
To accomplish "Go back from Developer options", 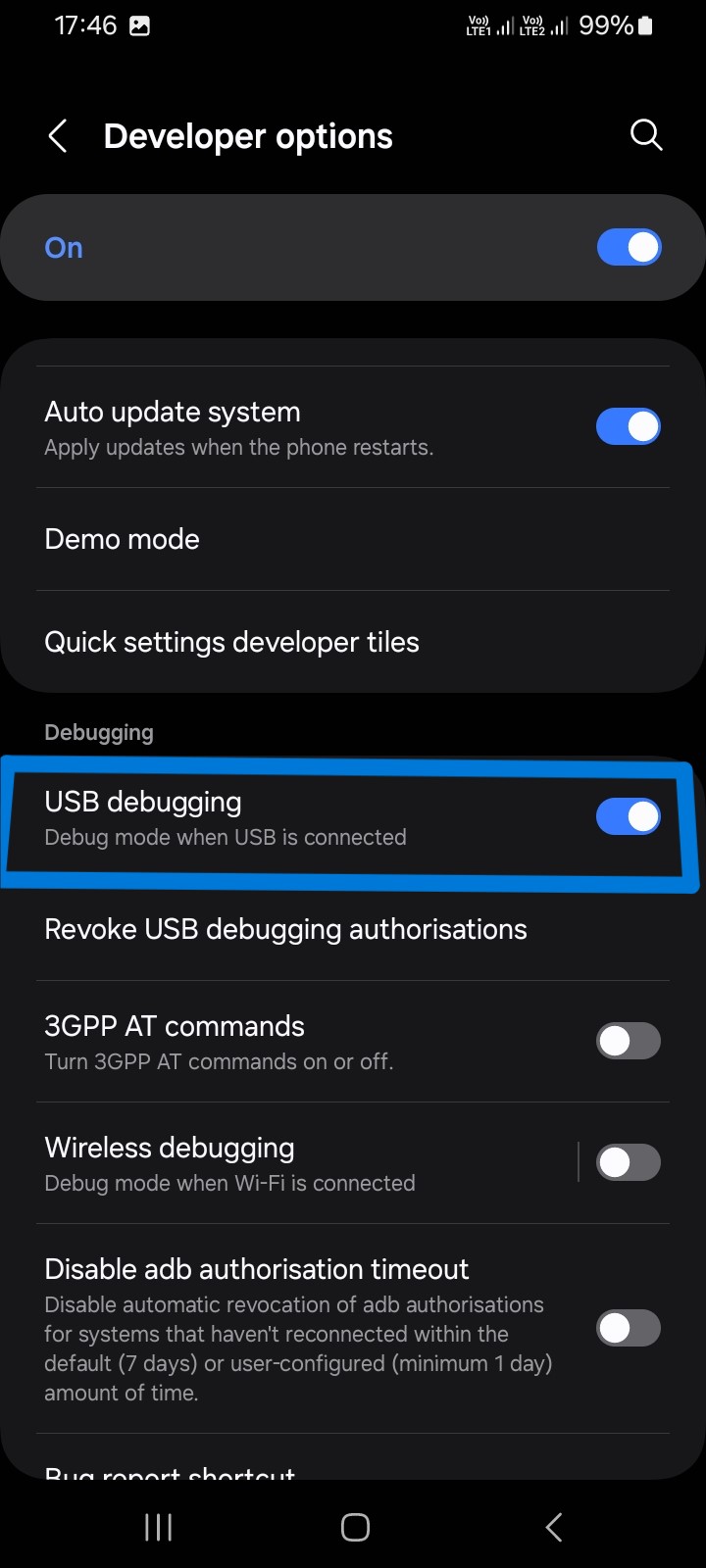I will 58,136.
